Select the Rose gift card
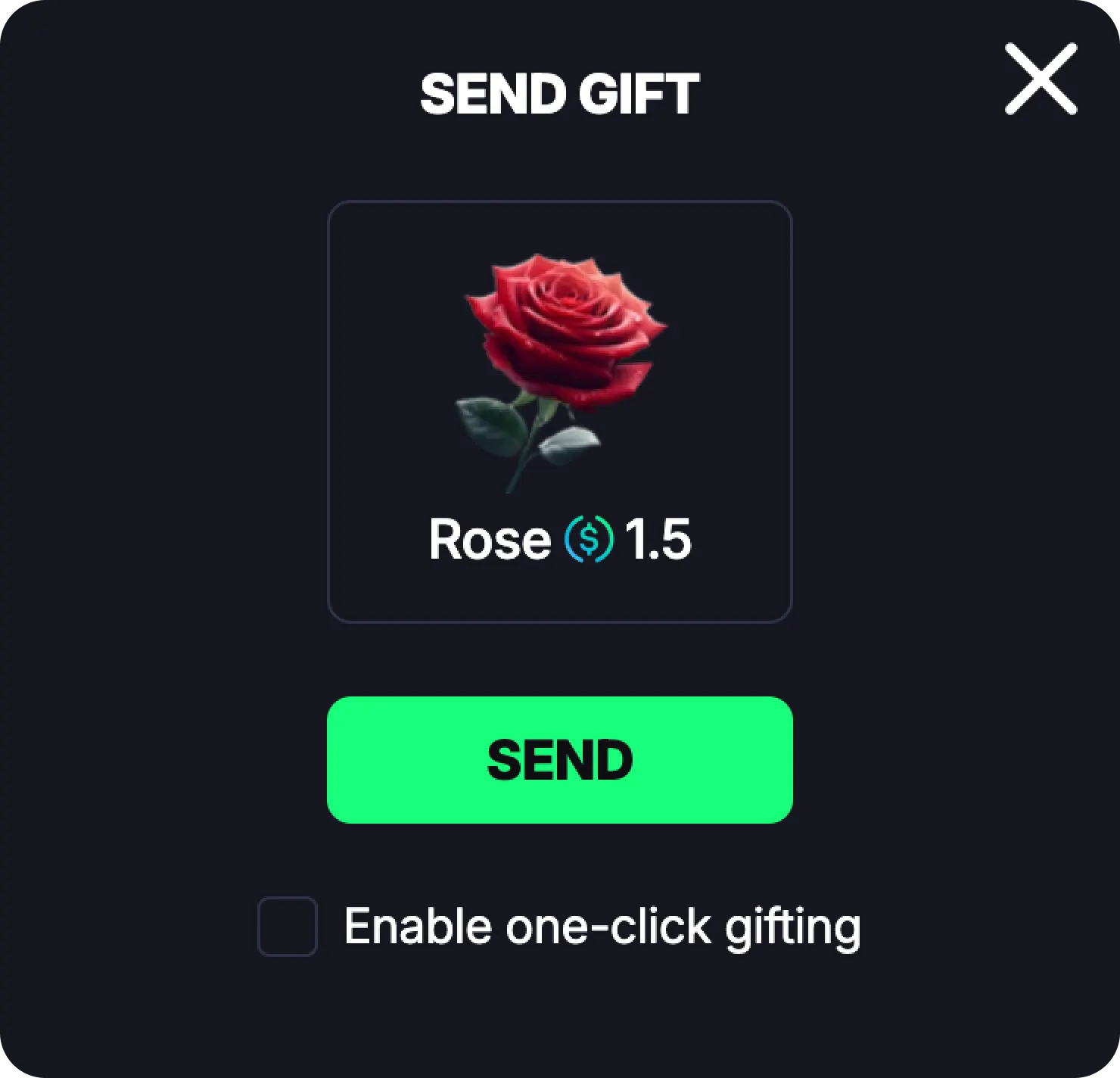 (559, 411)
